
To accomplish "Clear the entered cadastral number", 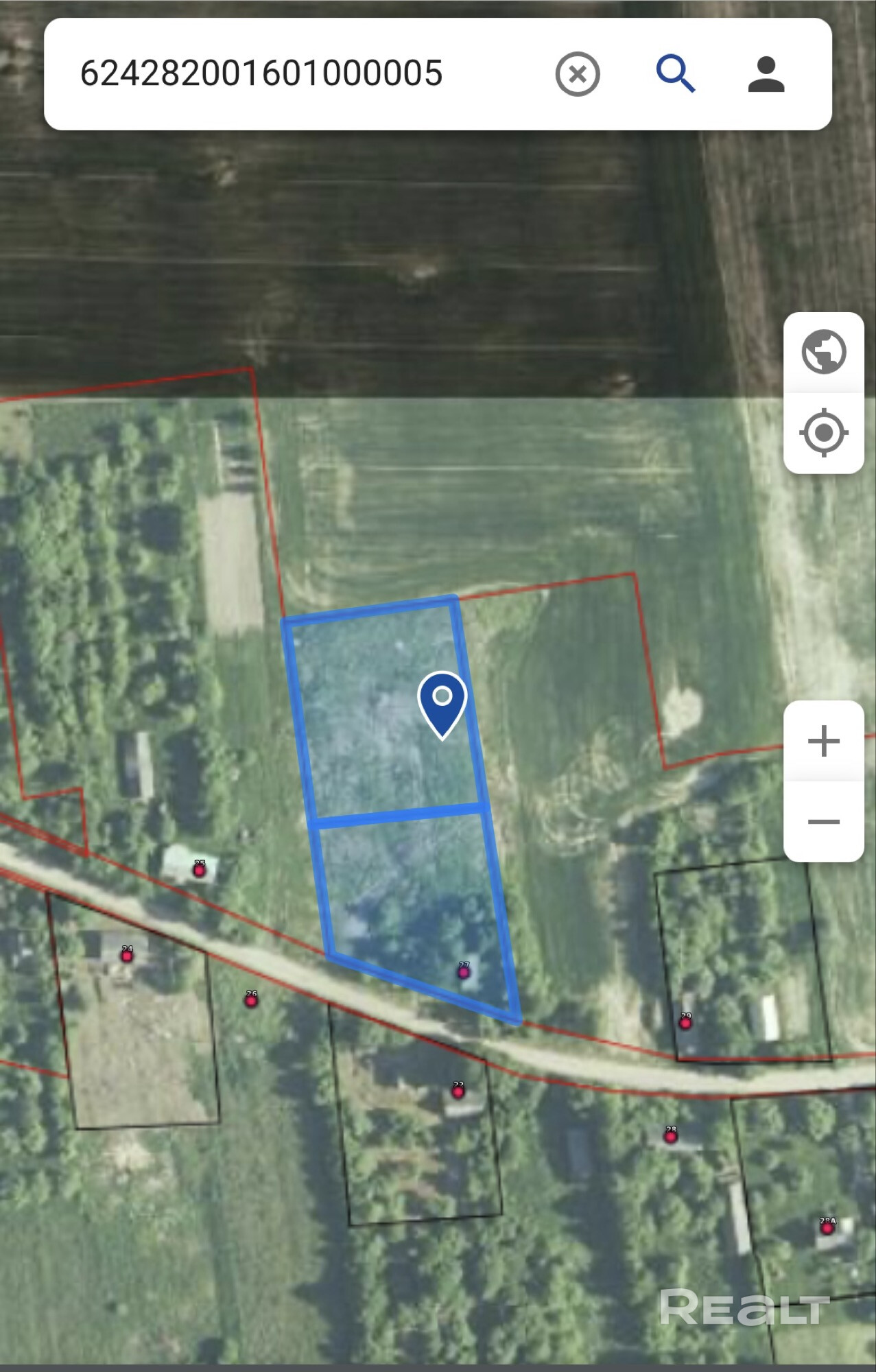I will pos(578,73).
